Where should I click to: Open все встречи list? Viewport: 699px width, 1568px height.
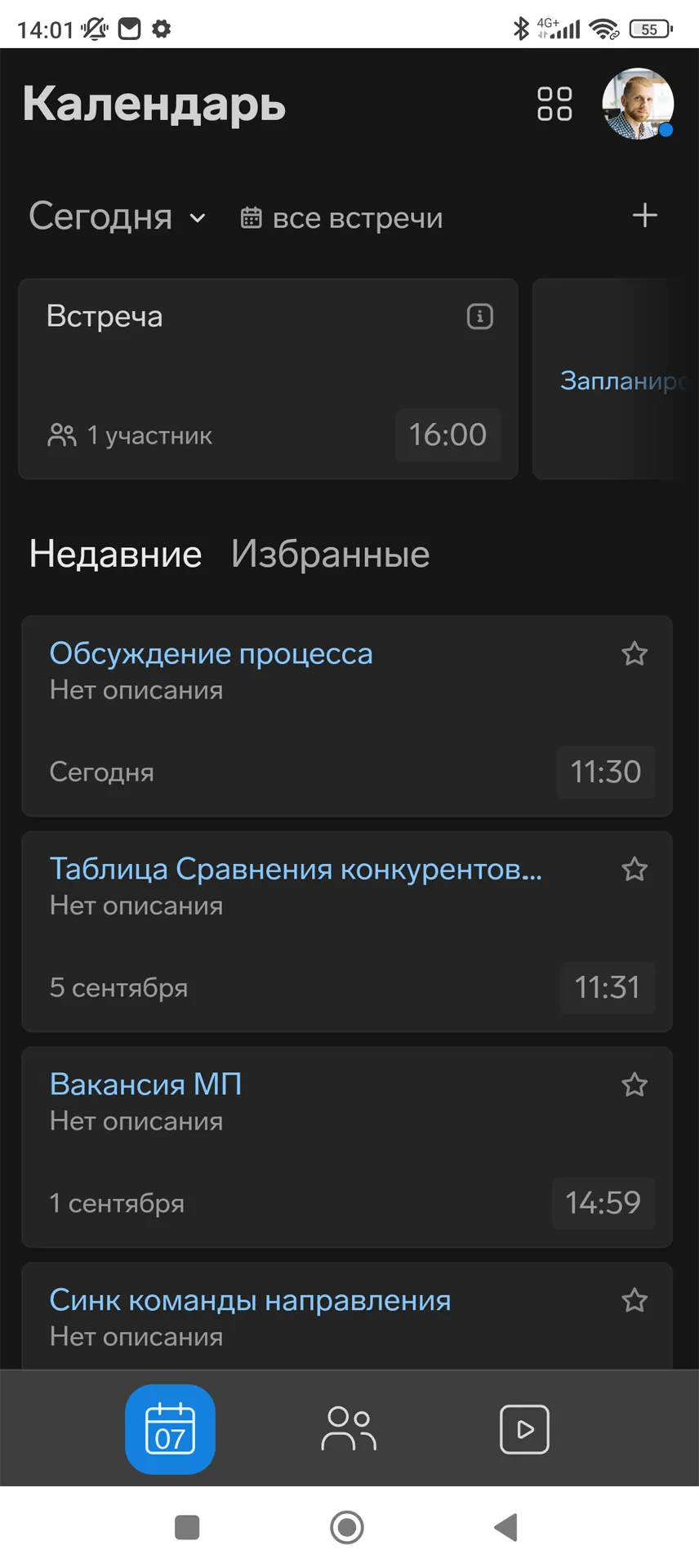tap(341, 218)
